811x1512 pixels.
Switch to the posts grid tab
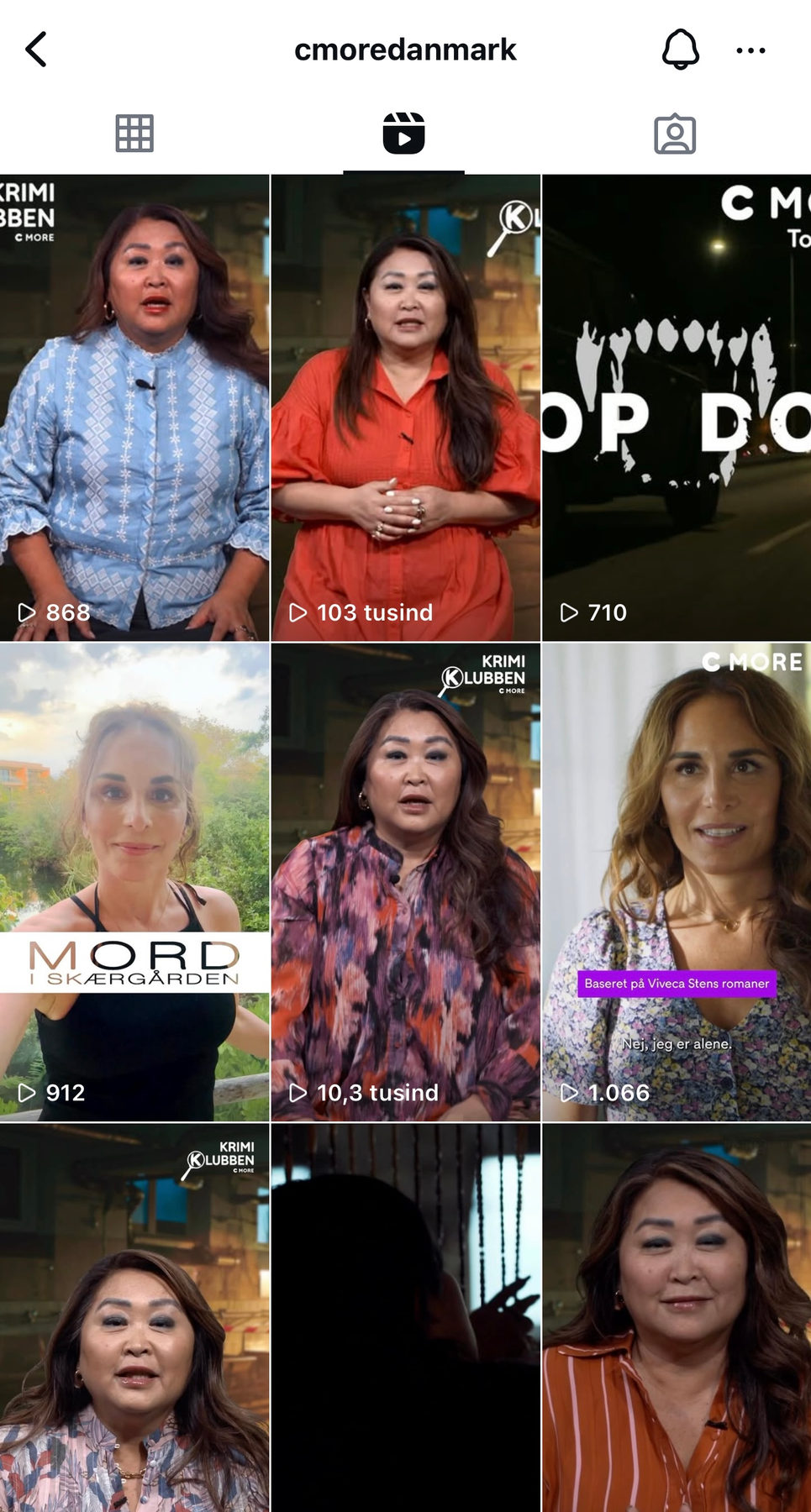(x=134, y=134)
